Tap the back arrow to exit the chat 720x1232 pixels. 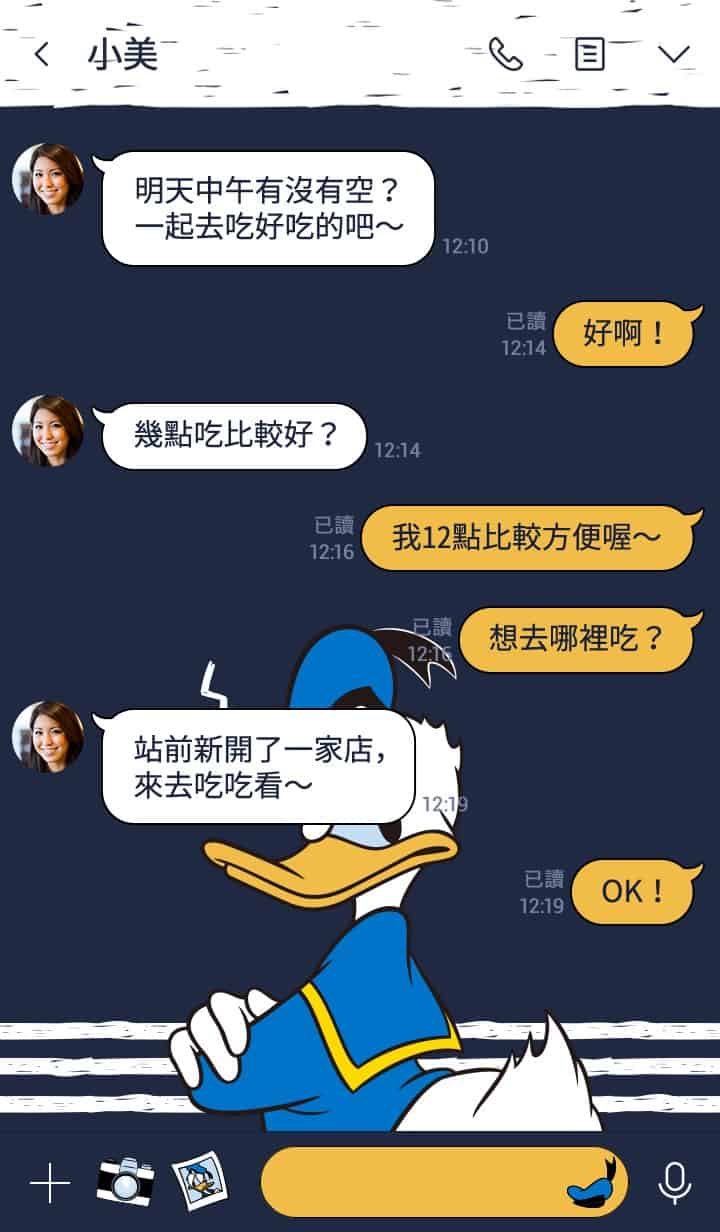42,52
